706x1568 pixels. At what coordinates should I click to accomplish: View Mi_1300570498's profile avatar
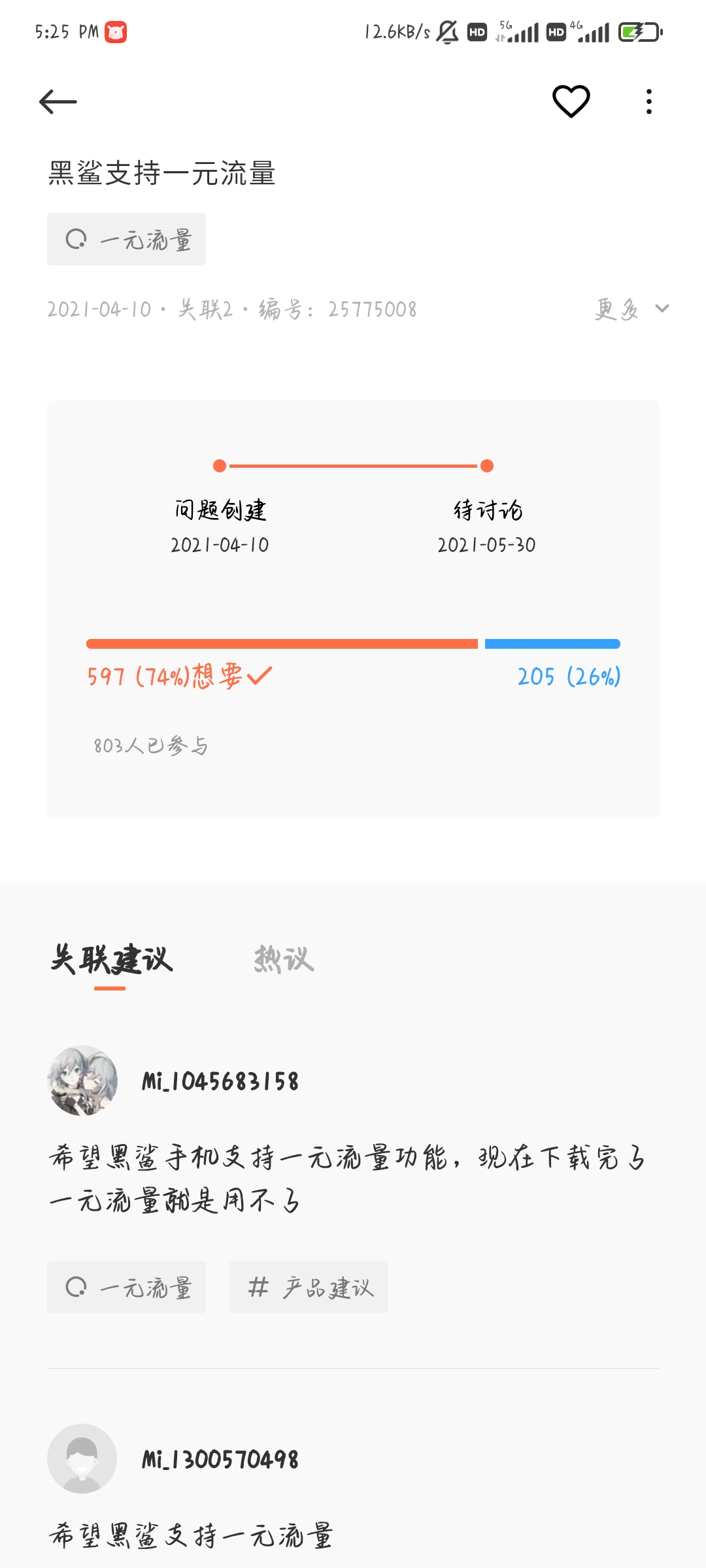[x=82, y=1458]
